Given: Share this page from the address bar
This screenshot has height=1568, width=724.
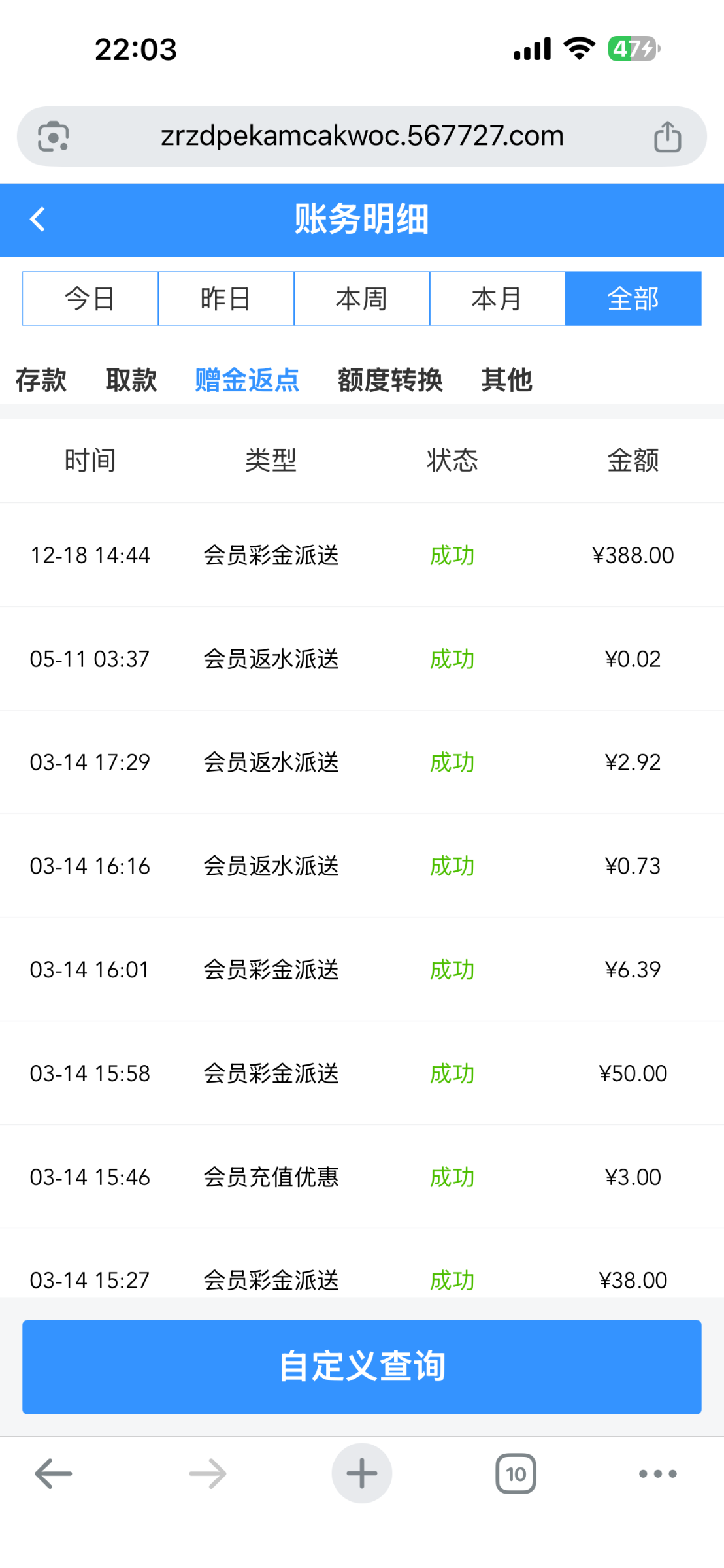Looking at the screenshot, I should 667,137.
